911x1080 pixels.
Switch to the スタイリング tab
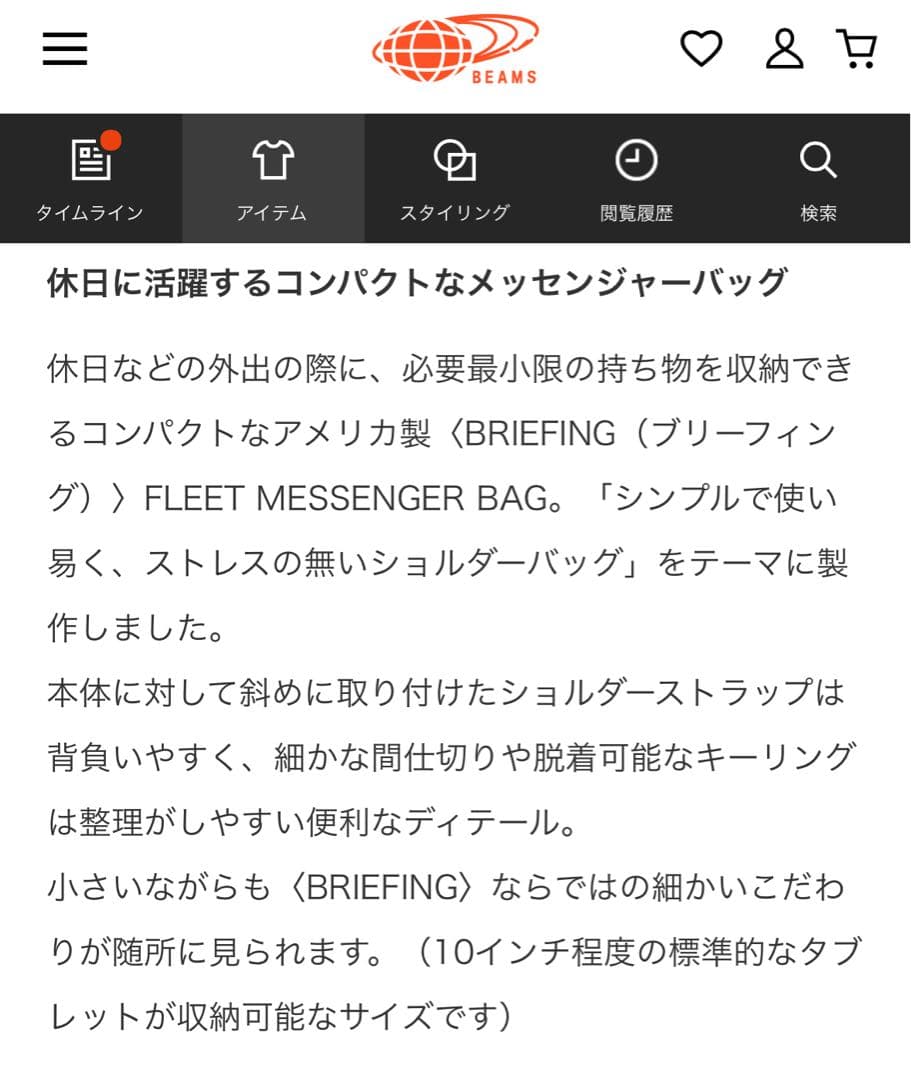(455, 180)
